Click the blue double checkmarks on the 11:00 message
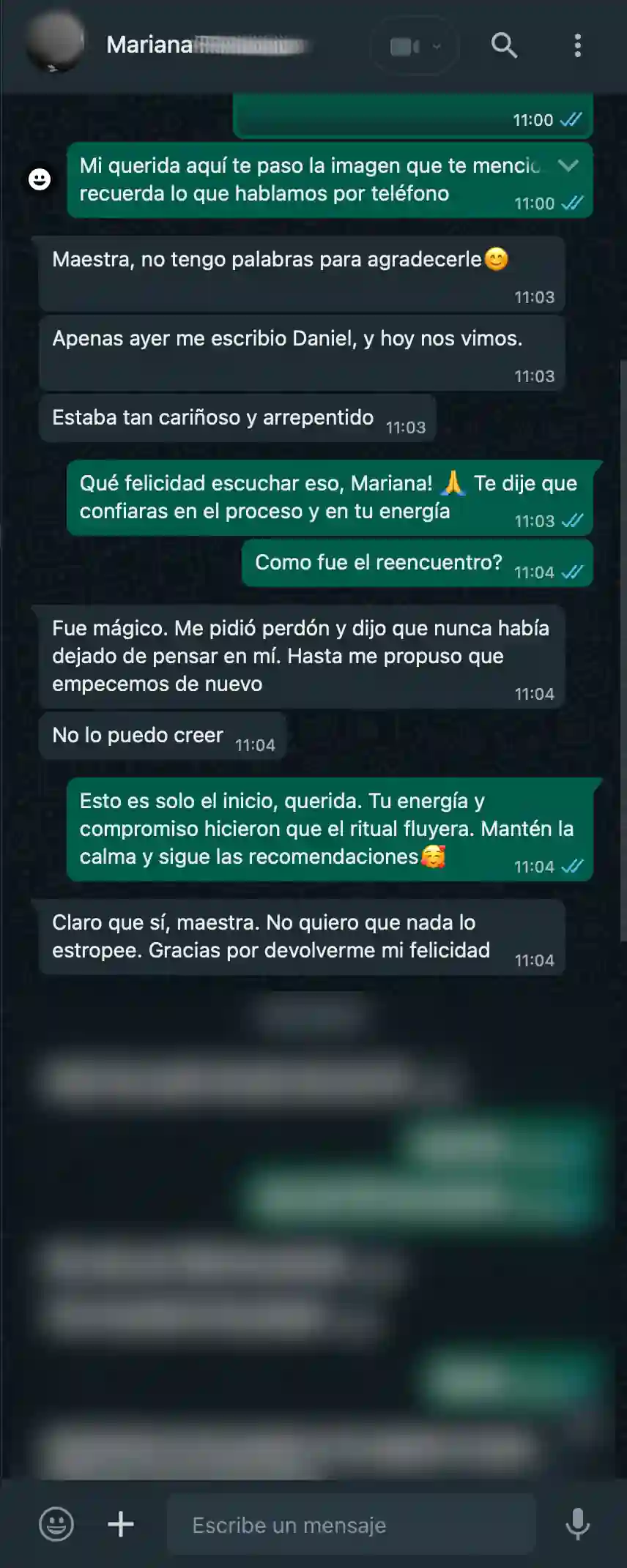 click(571, 119)
